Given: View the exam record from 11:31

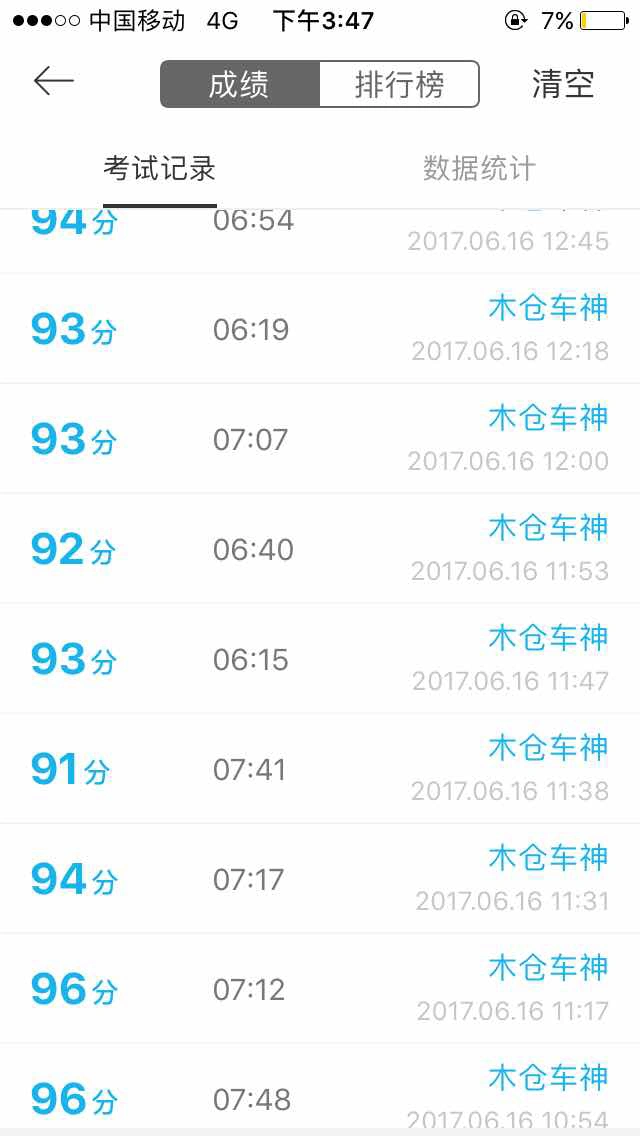Looking at the screenshot, I should tap(320, 879).
